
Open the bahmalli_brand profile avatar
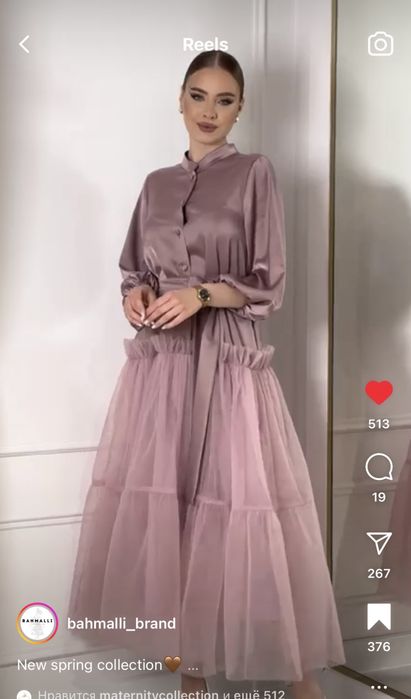click(x=37, y=623)
